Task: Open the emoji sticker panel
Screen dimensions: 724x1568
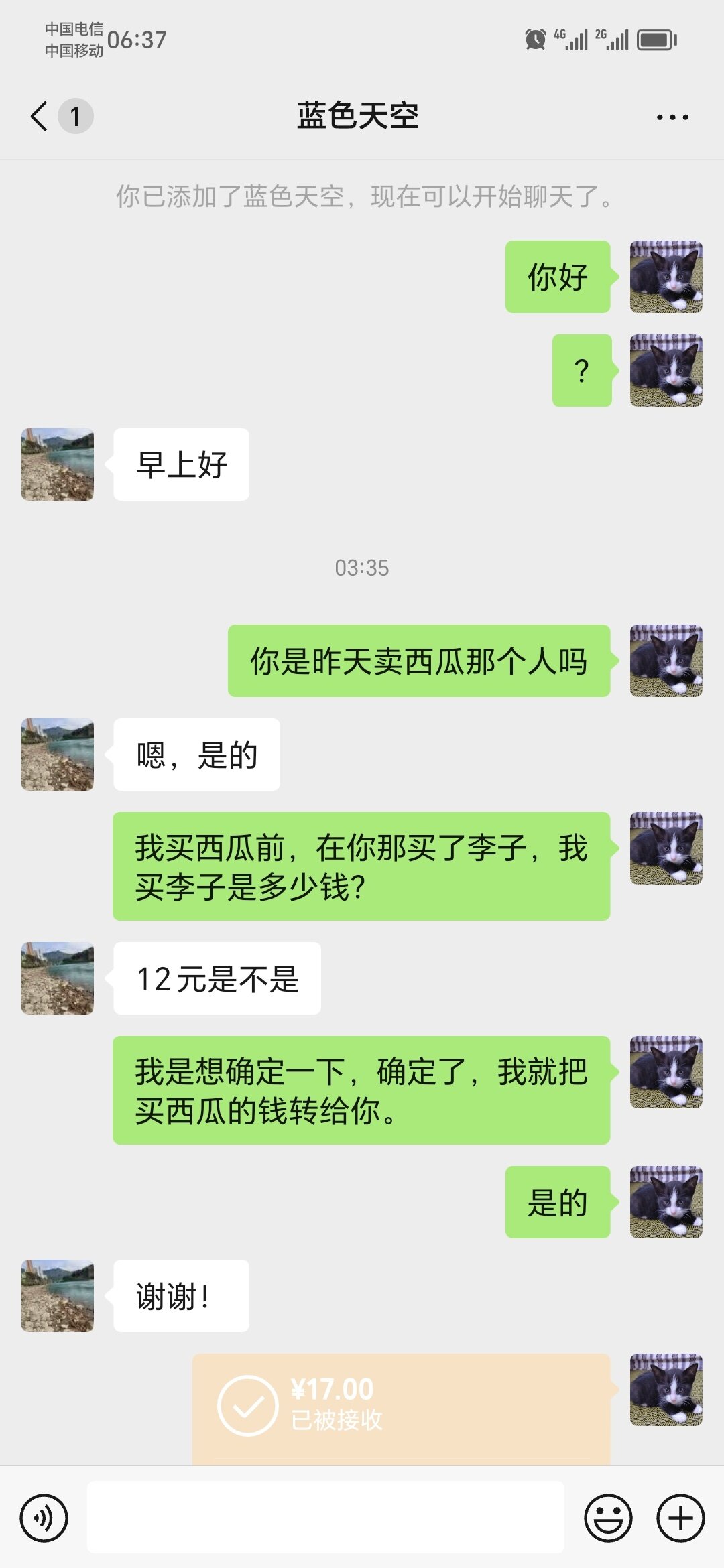Action: 608,1518
